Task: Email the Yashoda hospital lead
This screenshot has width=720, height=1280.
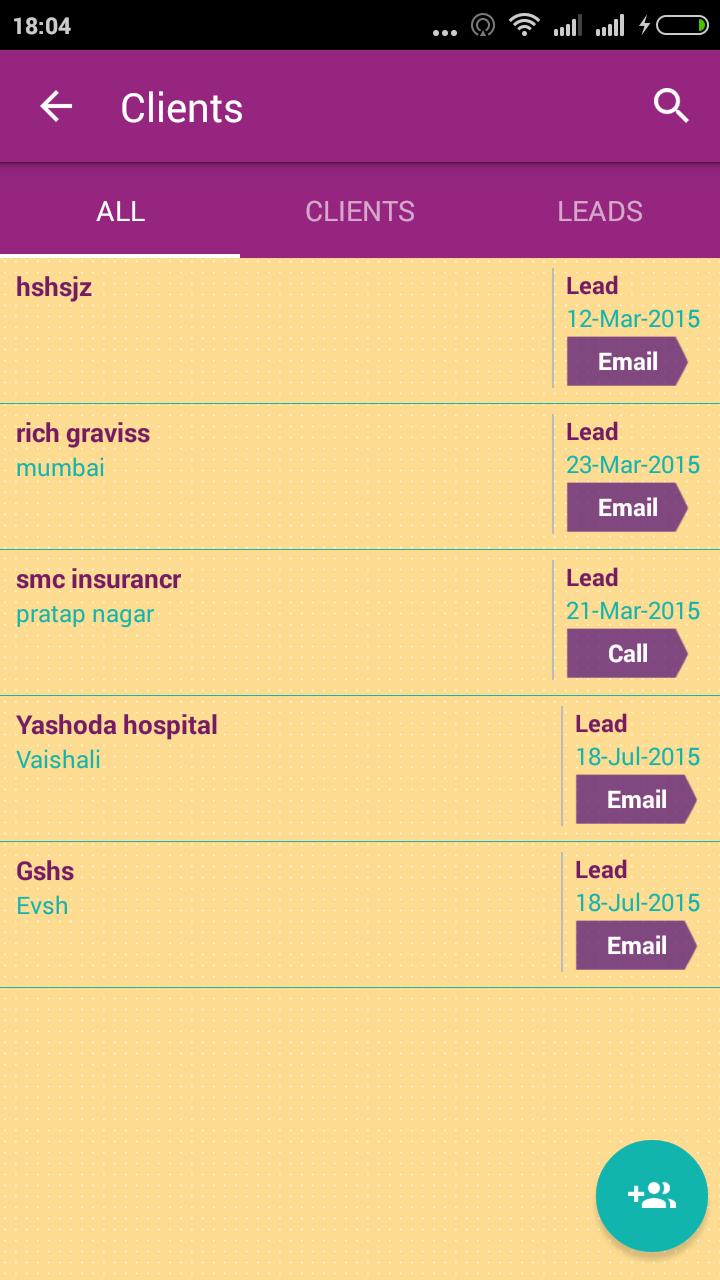Action: [636, 799]
